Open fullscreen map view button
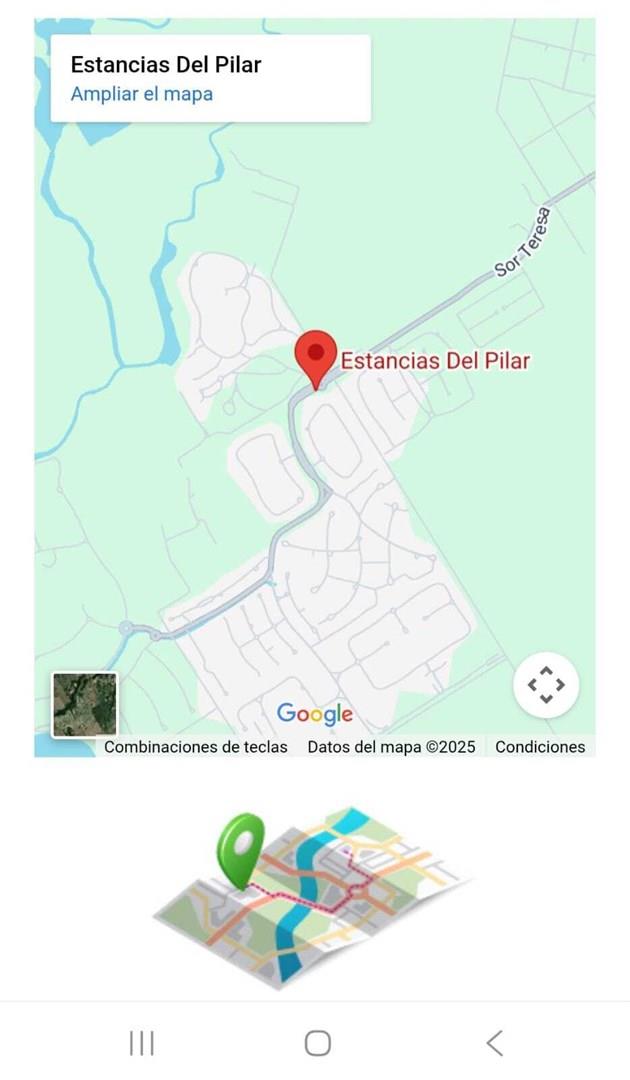The image size is (630, 1080). tap(546, 685)
